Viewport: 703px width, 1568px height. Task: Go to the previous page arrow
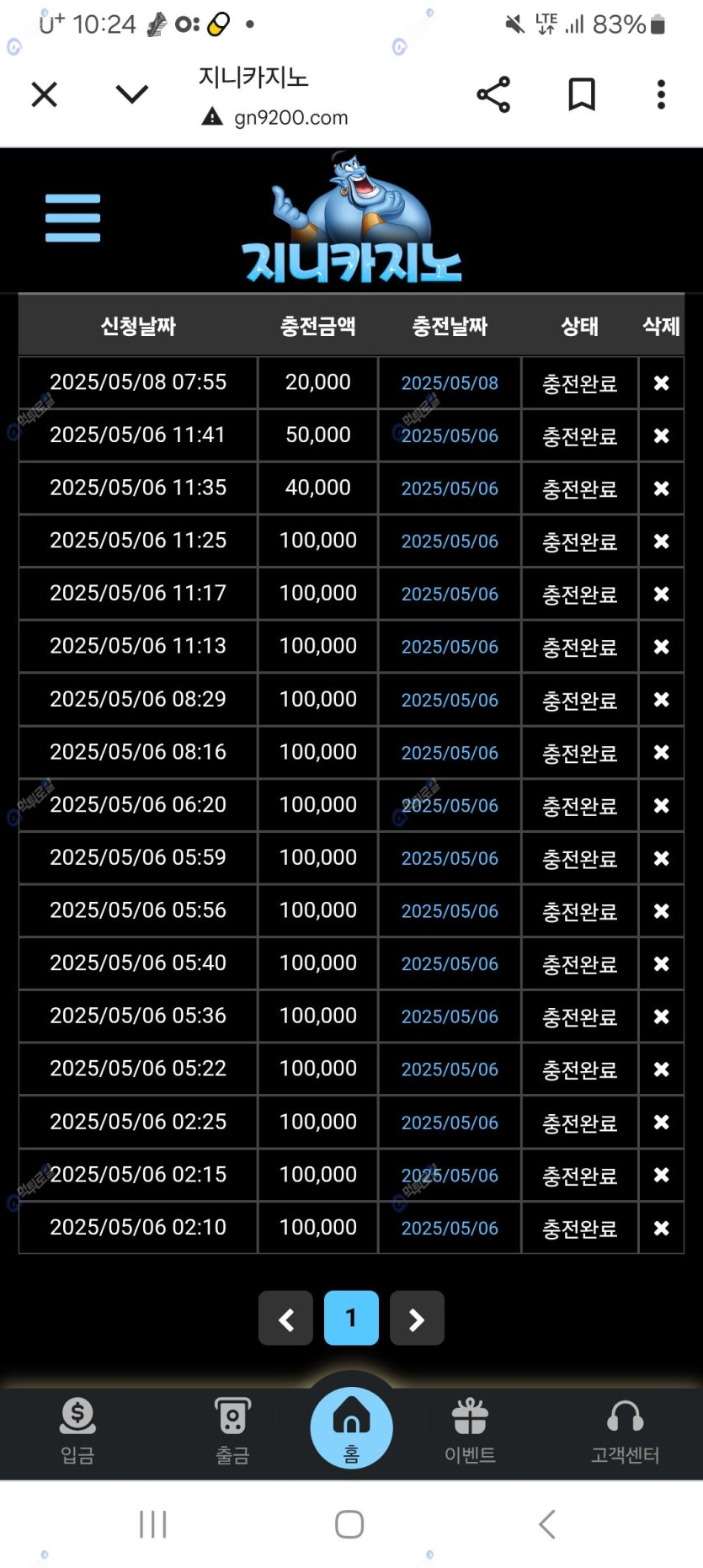click(286, 1318)
